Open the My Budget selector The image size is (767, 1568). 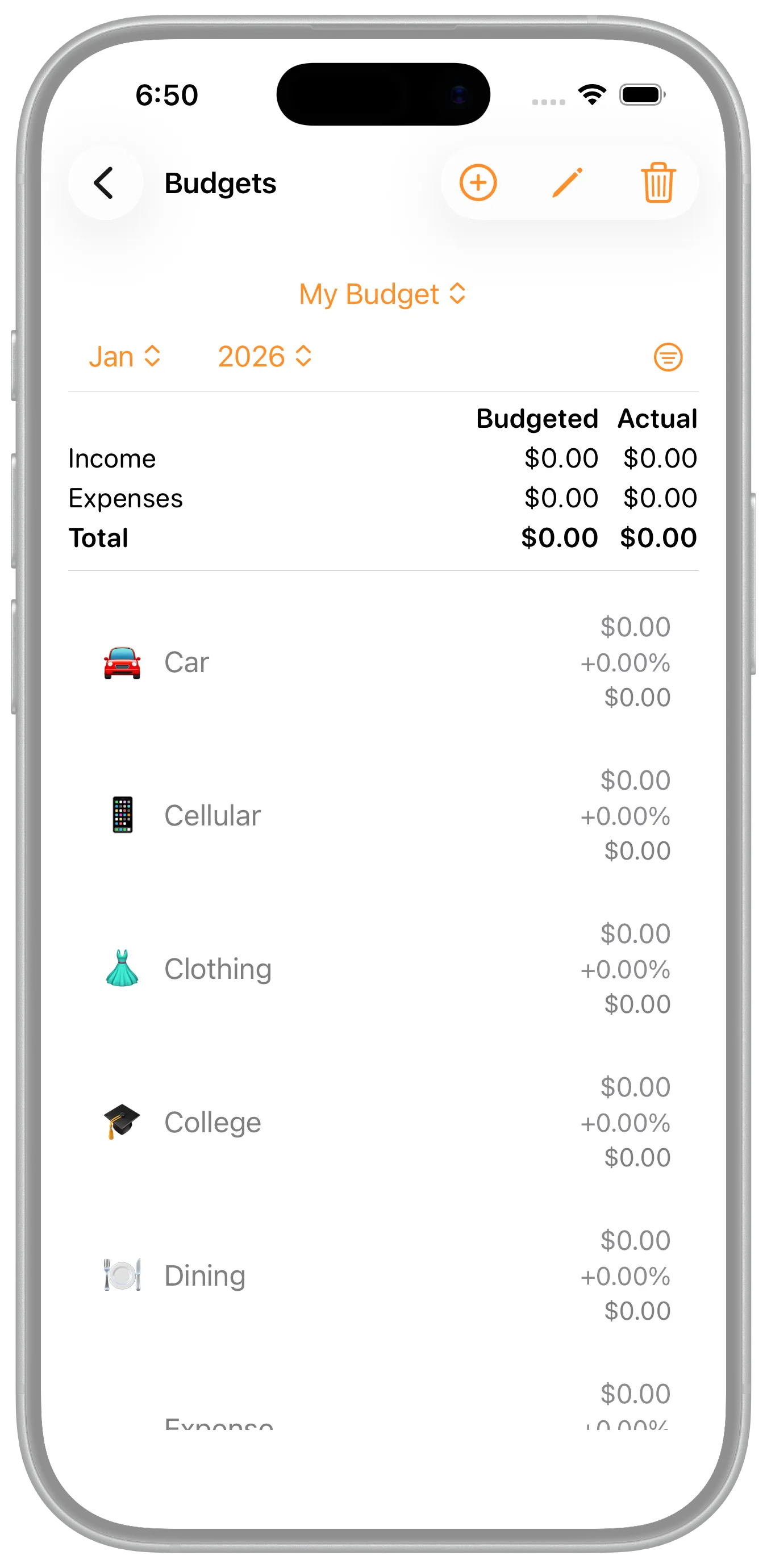click(382, 295)
